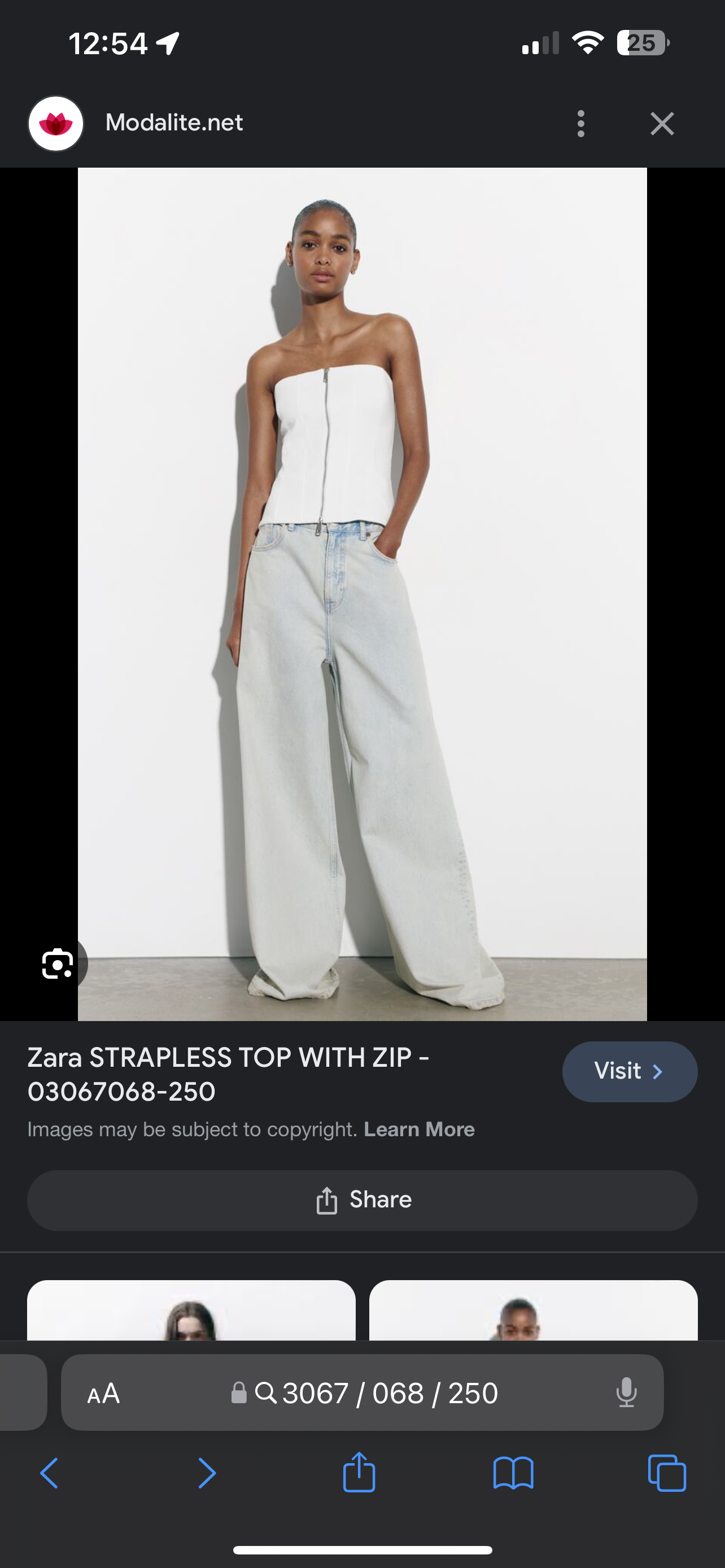The width and height of the screenshot is (725, 1568).
Task: Close the image preview
Action: pyautogui.click(x=662, y=124)
